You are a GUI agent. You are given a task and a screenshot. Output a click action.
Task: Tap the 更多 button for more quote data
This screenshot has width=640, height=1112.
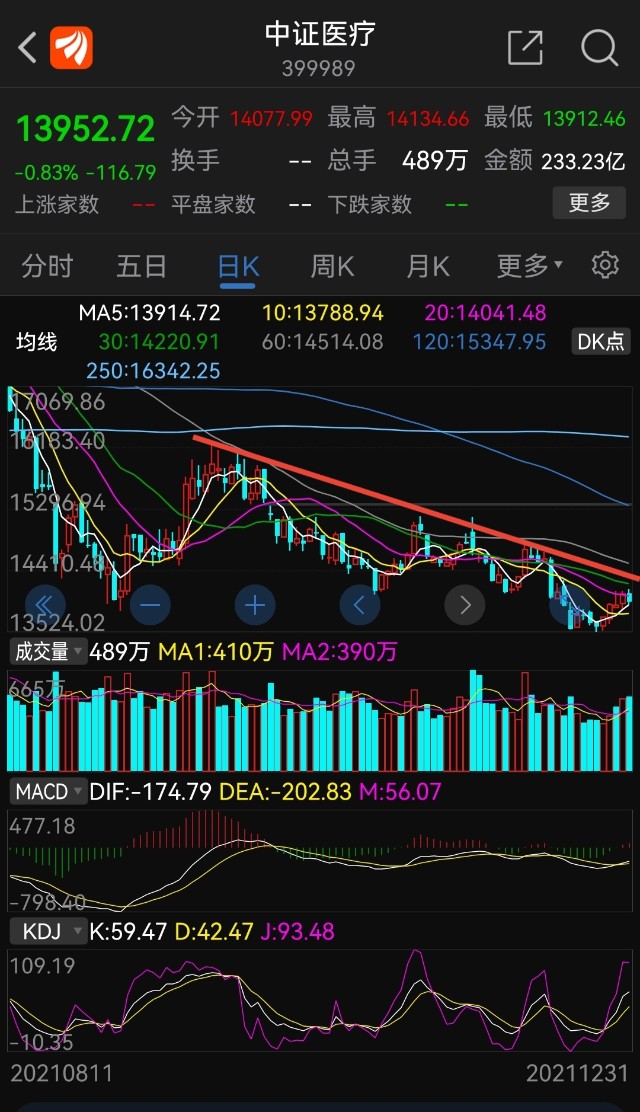(x=589, y=203)
